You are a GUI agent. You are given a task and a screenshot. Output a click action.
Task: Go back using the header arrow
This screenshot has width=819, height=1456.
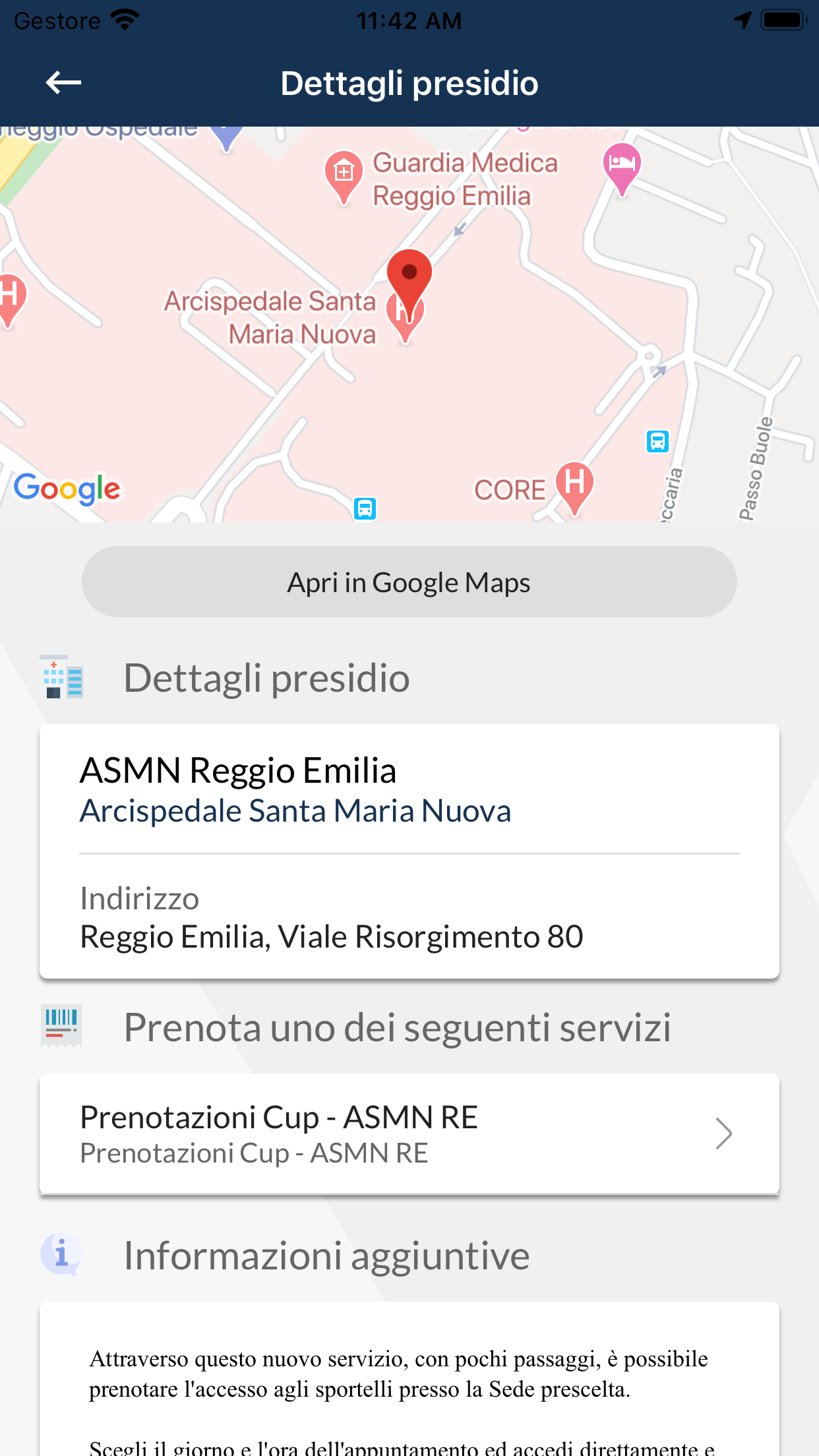coord(63,83)
